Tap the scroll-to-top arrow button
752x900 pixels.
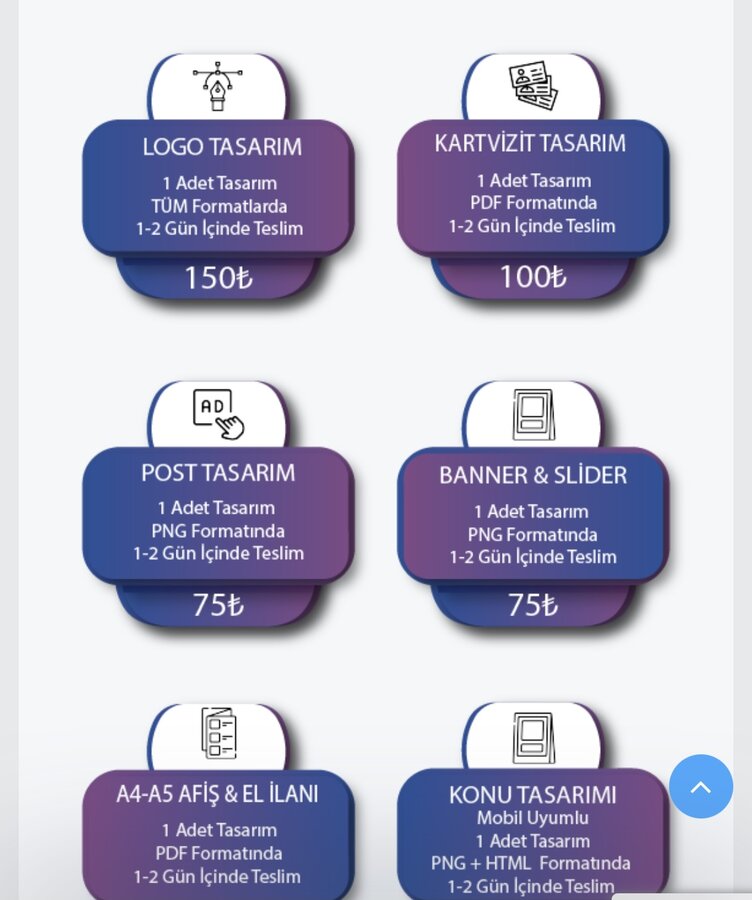point(701,786)
